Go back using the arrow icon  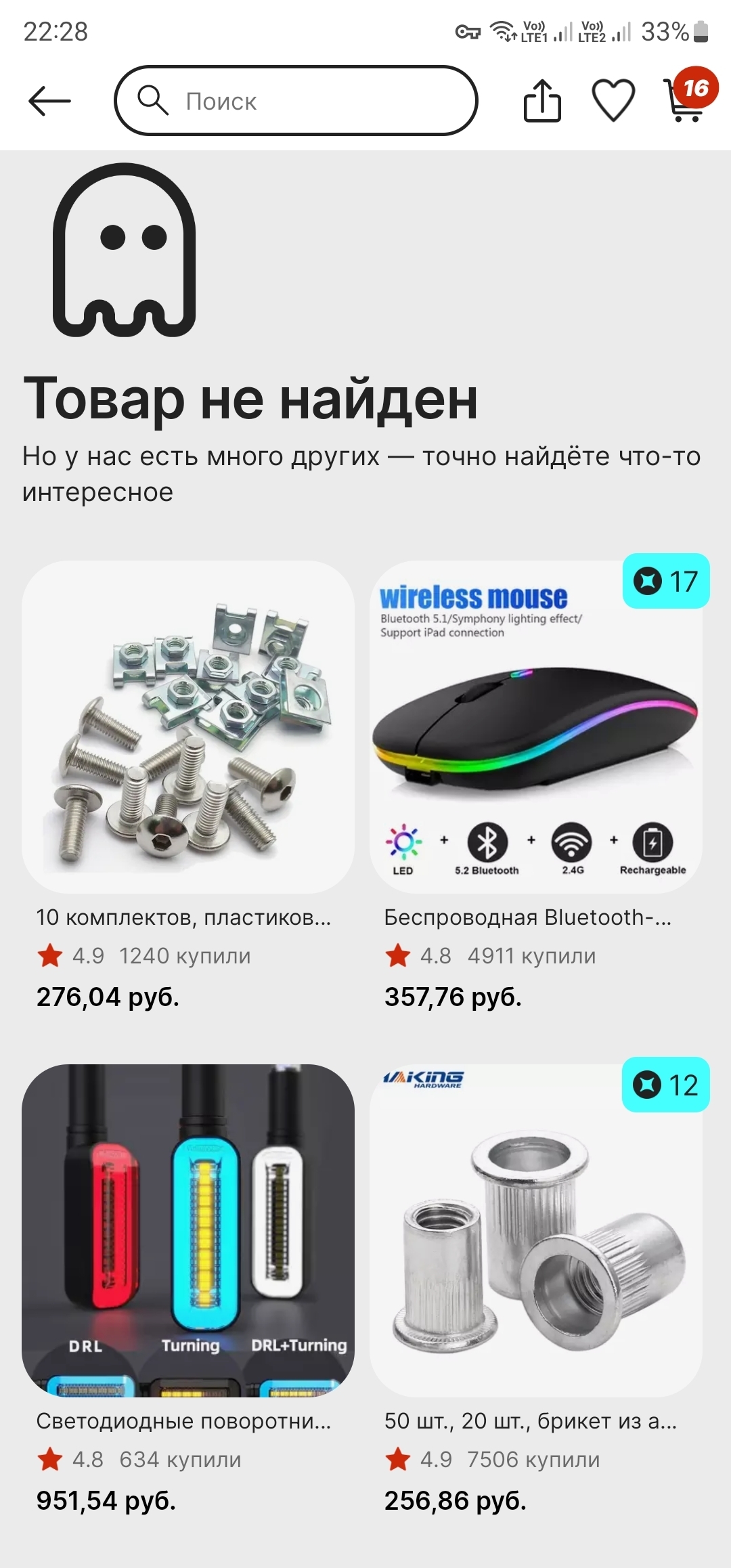[49, 102]
